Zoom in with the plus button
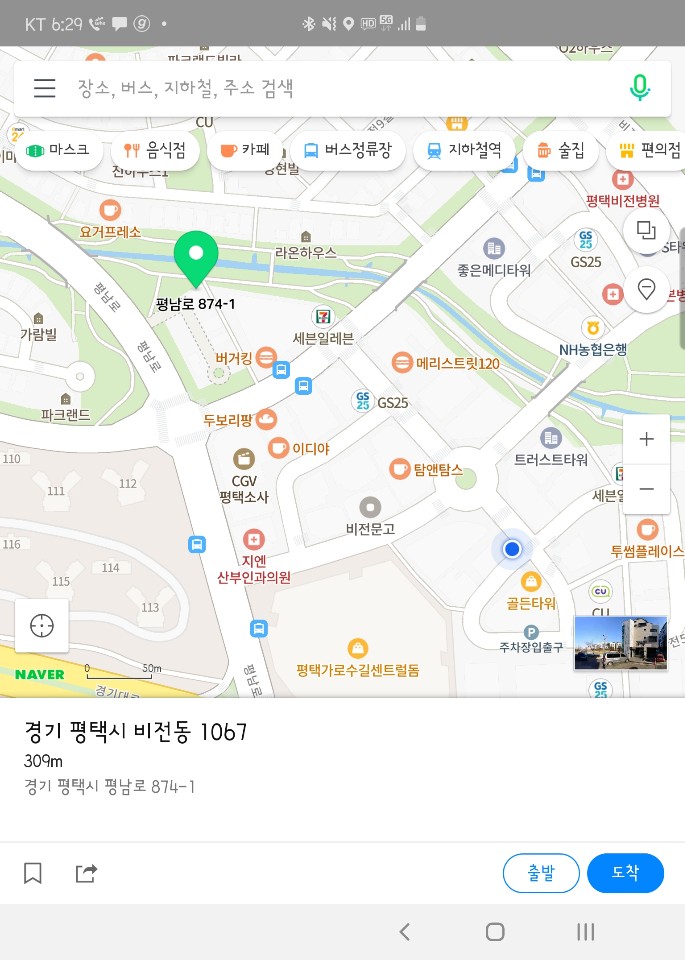This screenshot has height=960, width=685. point(647,439)
